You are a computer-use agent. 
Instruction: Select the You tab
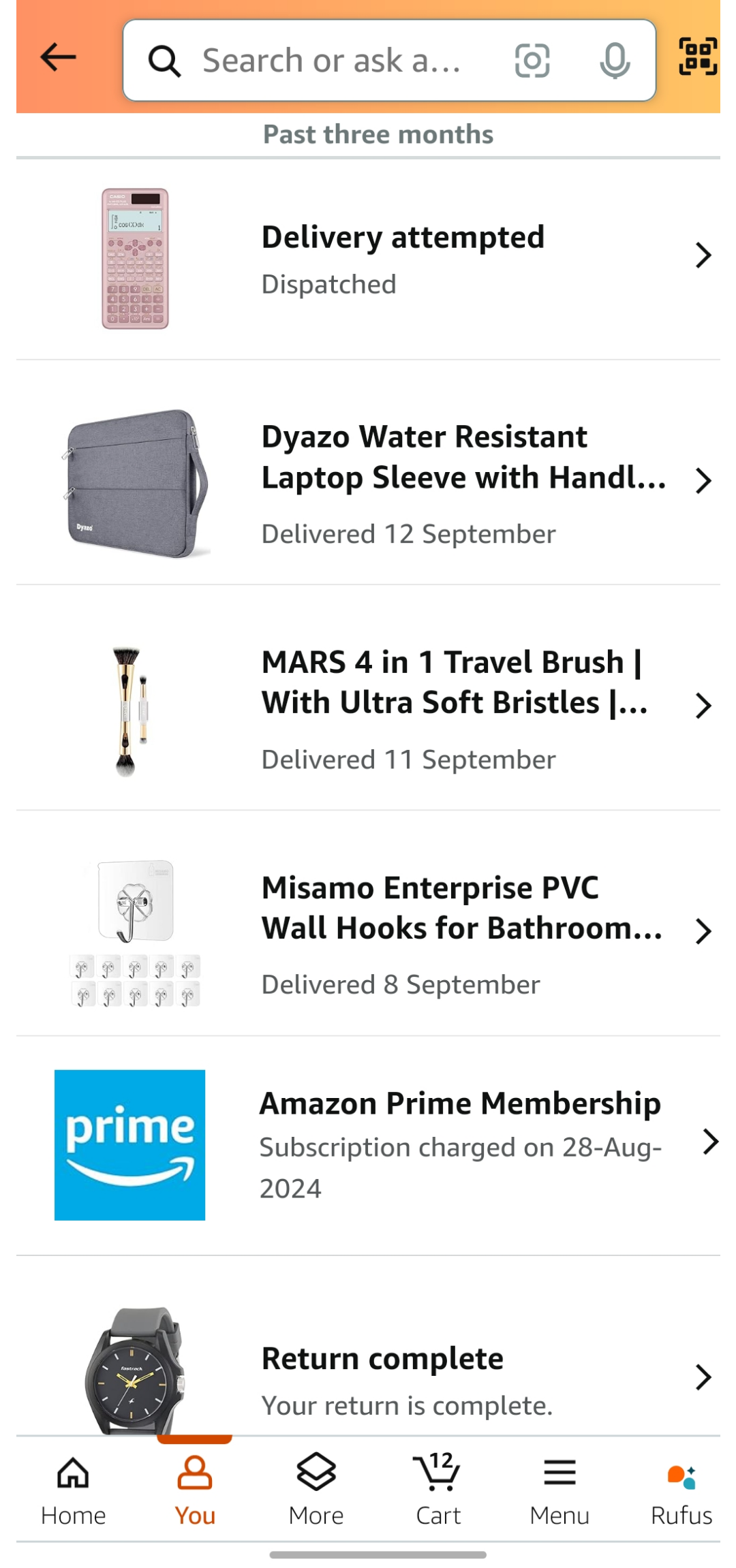(195, 1490)
